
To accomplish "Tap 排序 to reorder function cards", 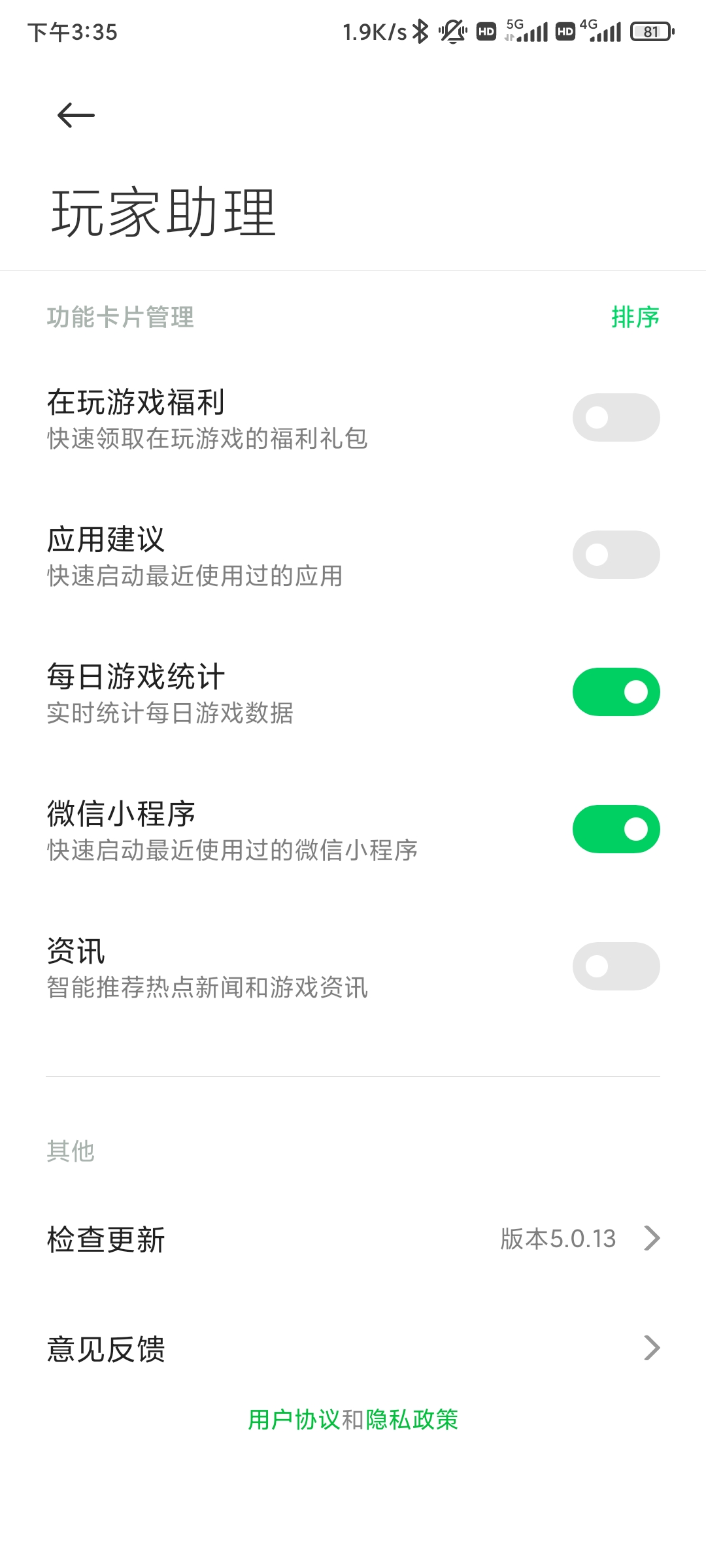I will coord(635,318).
